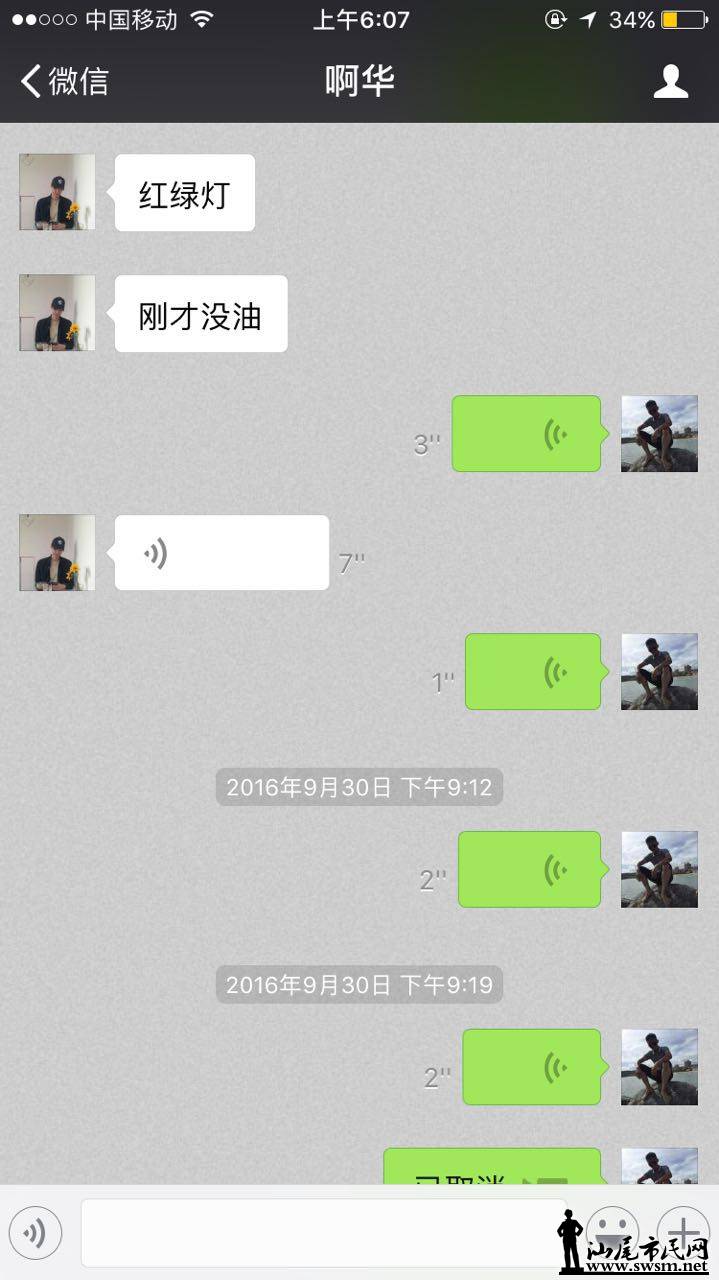The image size is (719, 1280).
Task: Open the plus attachments menu
Action: [x=683, y=1230]
